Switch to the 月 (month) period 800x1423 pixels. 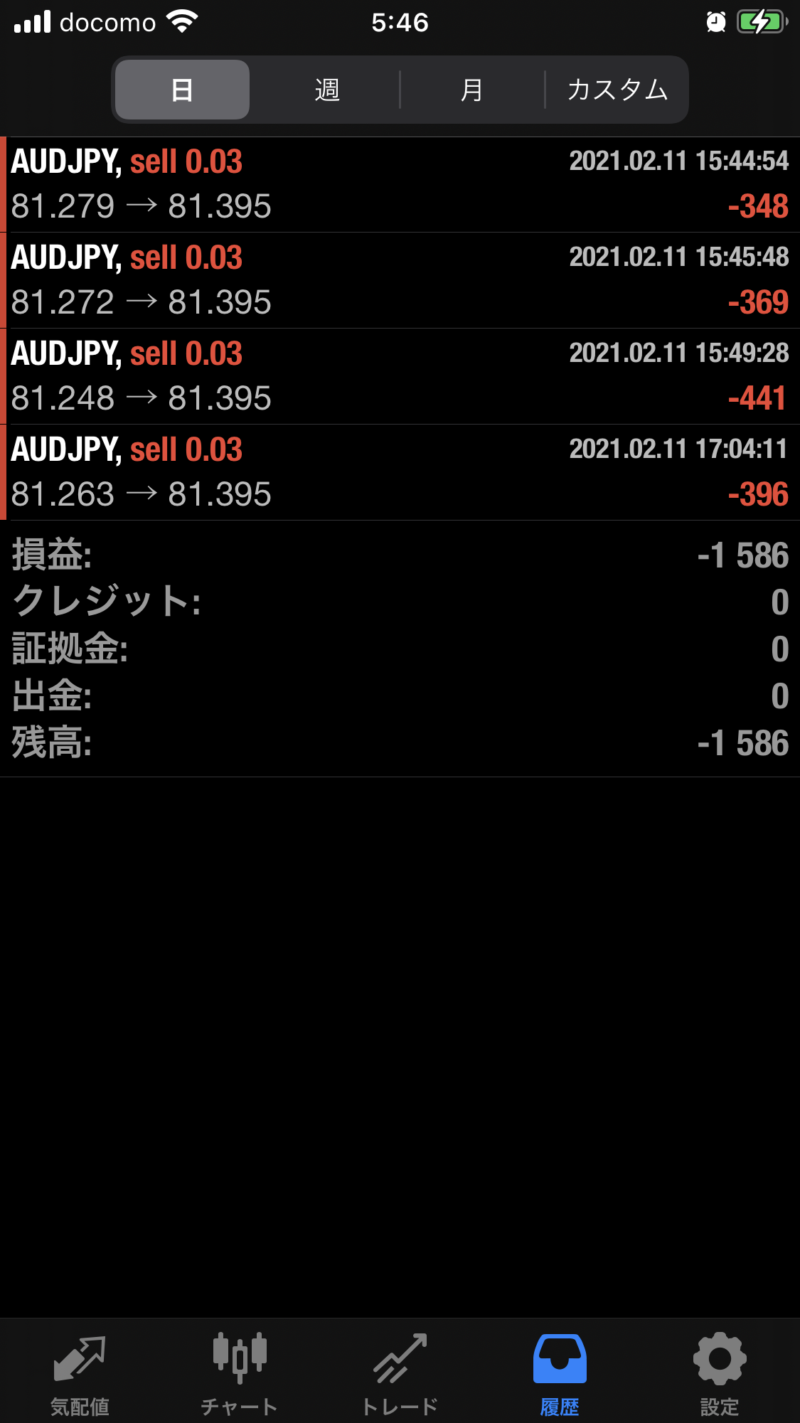coord(472,90)
